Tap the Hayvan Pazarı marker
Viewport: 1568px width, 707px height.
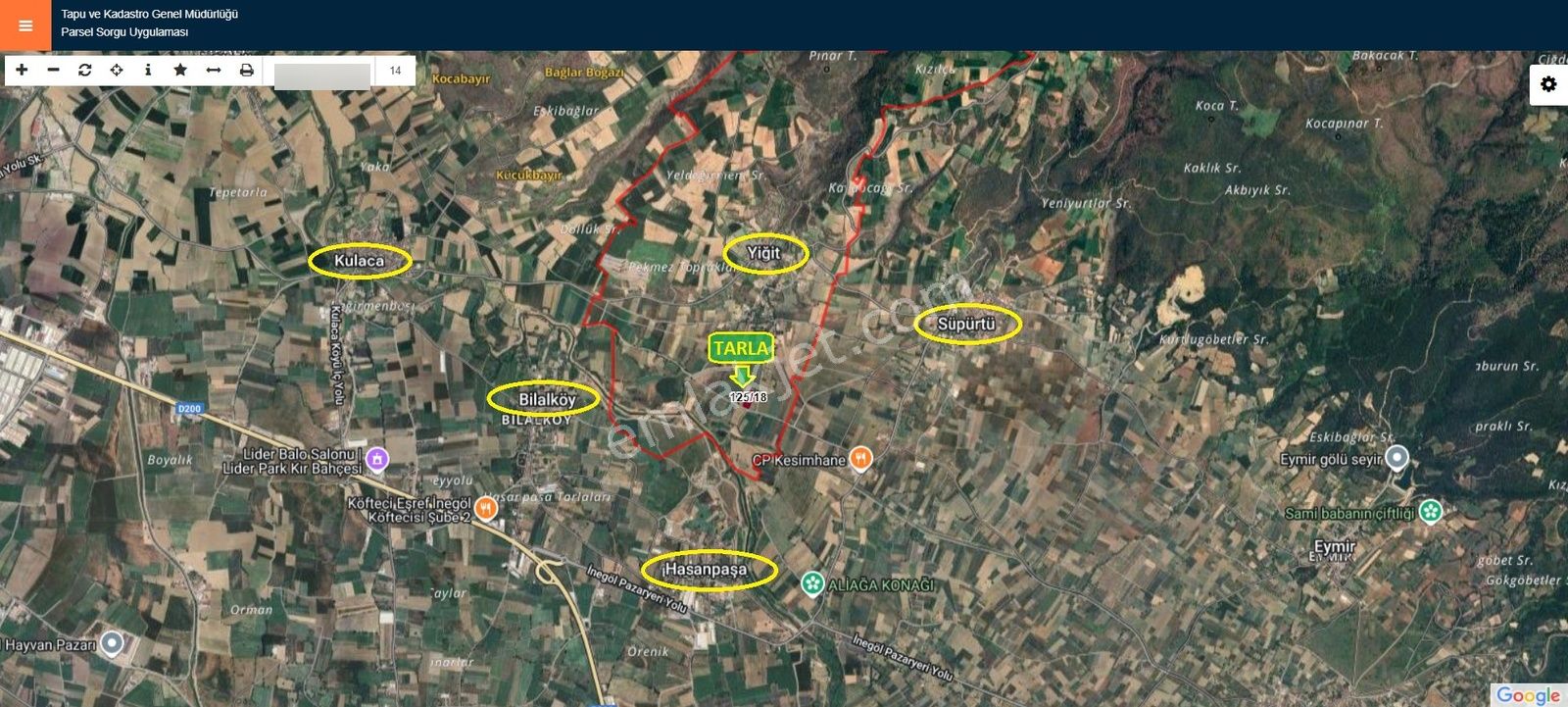(113, 644)
